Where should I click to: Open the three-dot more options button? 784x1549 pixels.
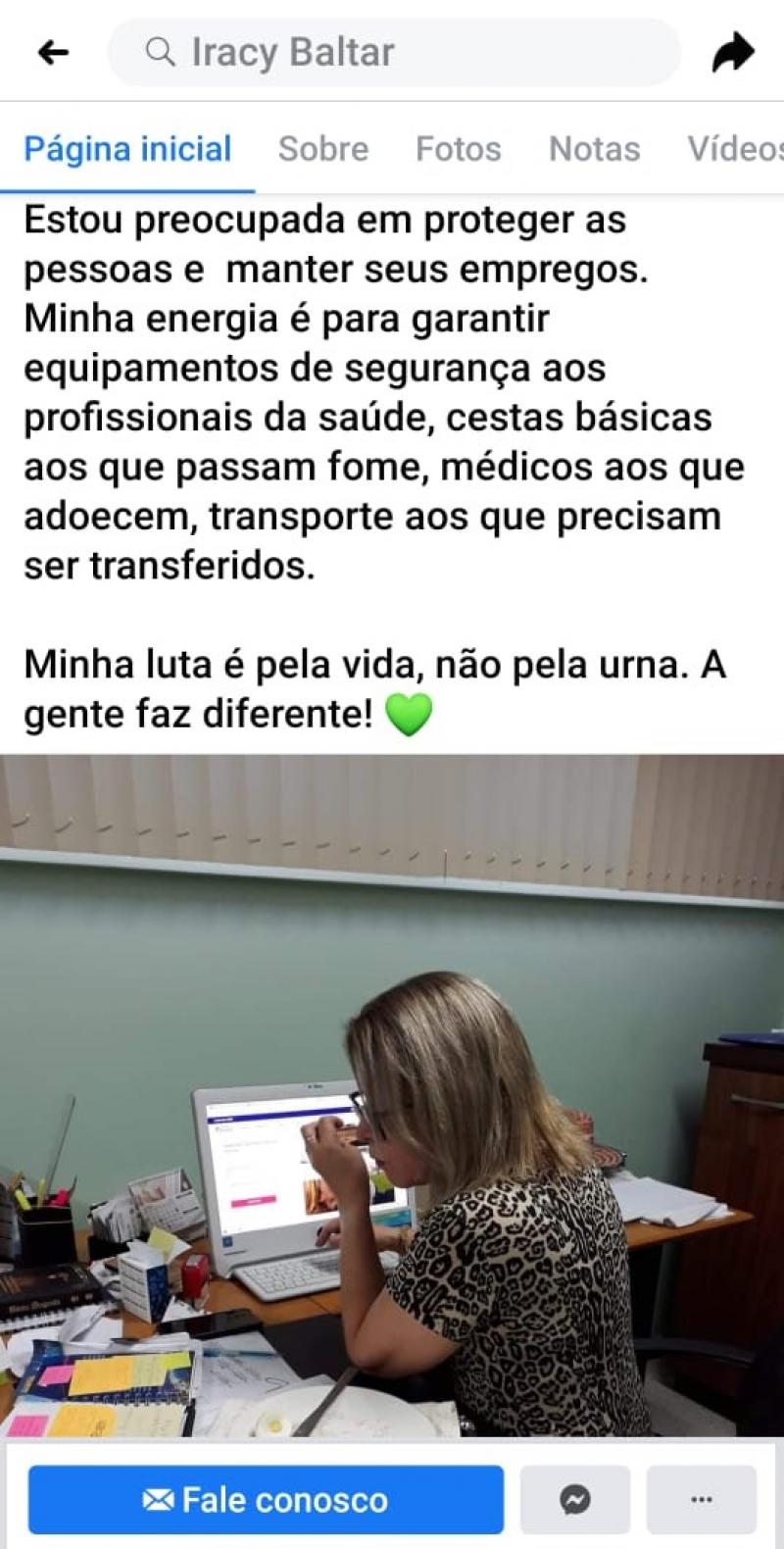click(701, 1499)
